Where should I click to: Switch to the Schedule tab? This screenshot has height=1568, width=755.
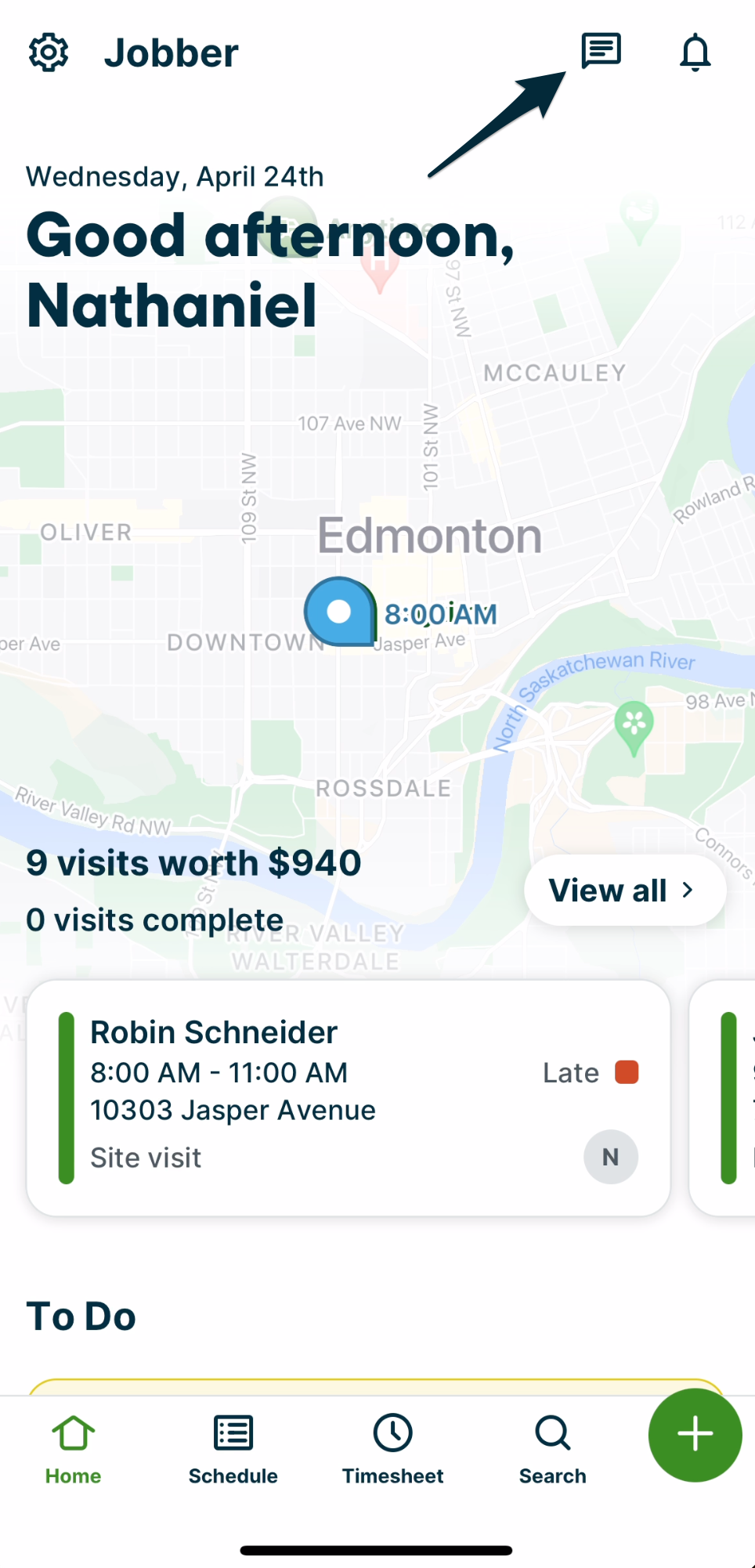tap(233, 1448)
